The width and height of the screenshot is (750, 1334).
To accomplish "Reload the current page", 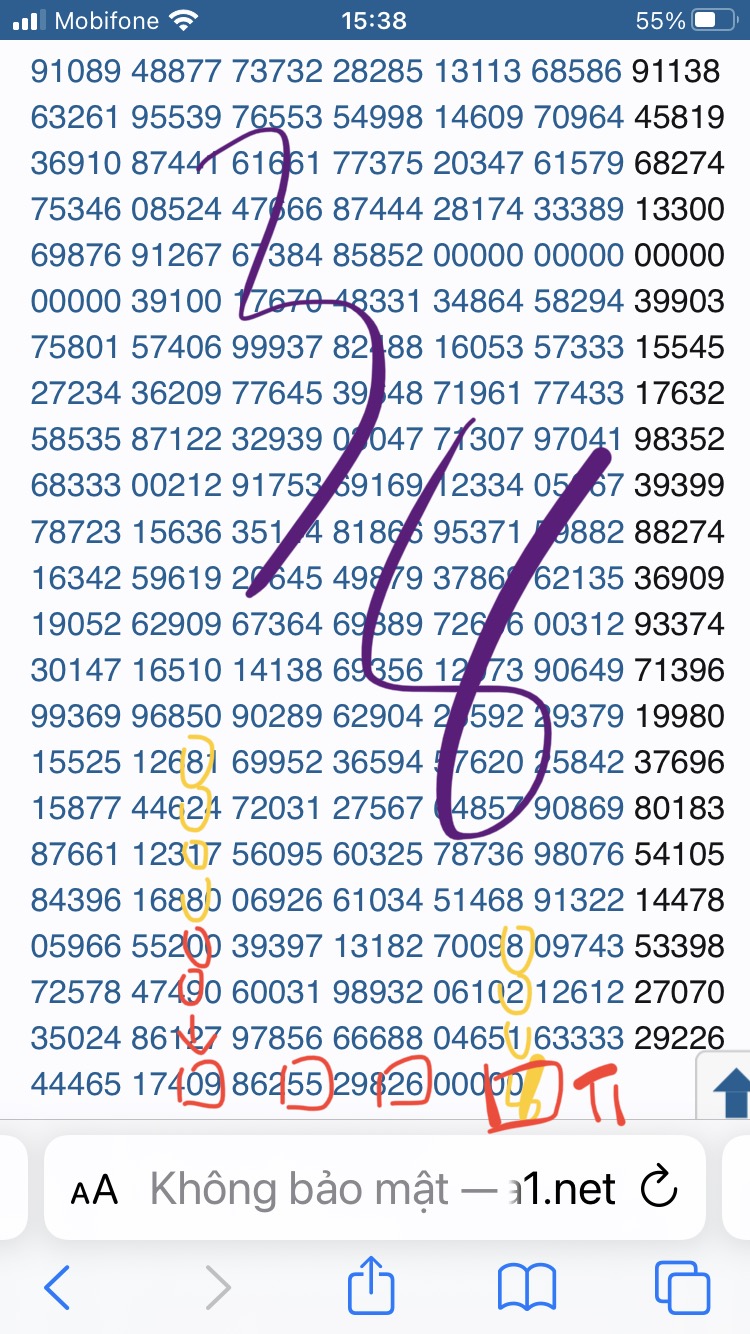I will (658, 1188).
